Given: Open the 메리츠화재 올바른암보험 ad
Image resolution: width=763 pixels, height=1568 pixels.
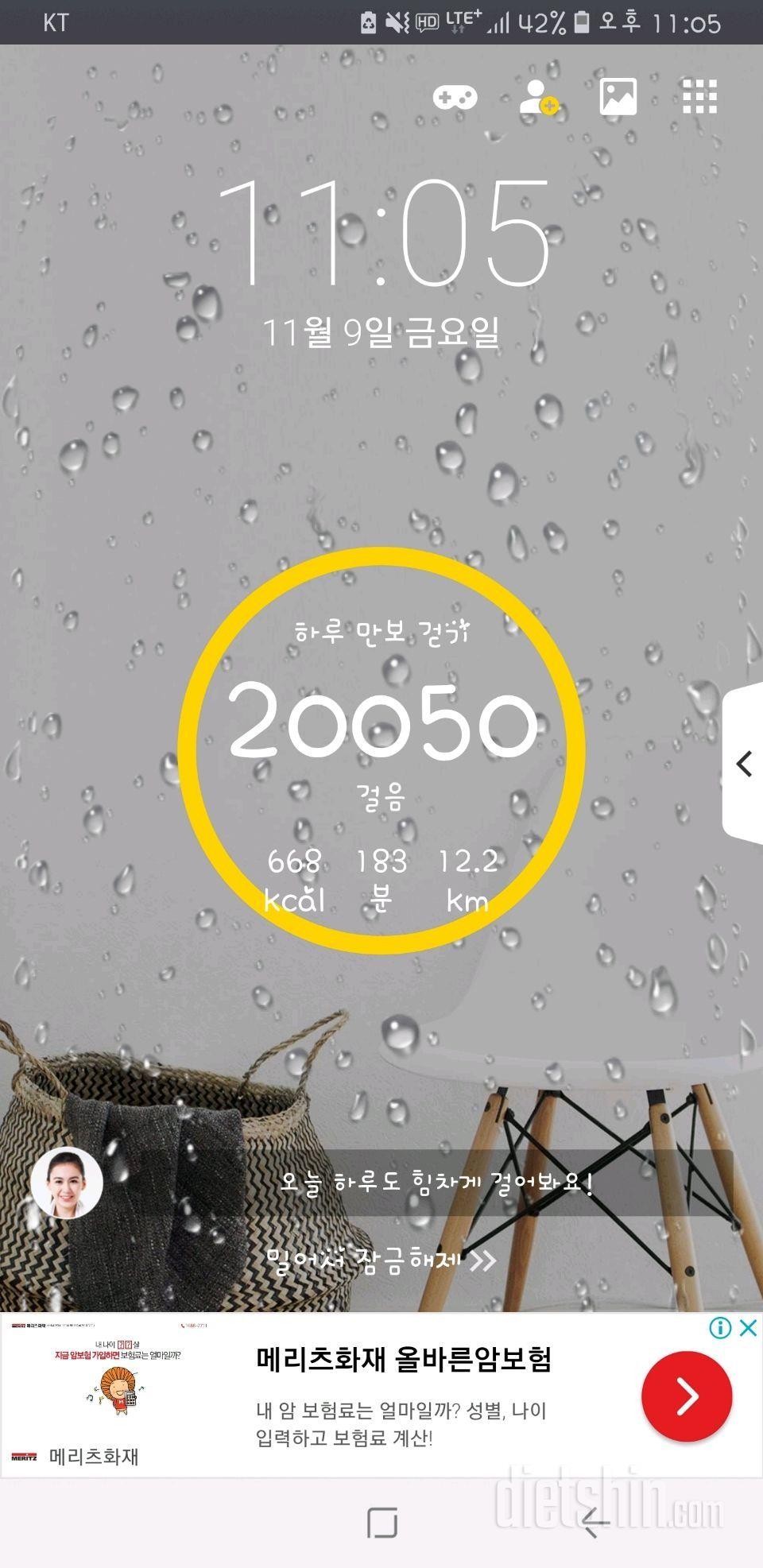Looking at the screenshot, I should click(404, 1360).
